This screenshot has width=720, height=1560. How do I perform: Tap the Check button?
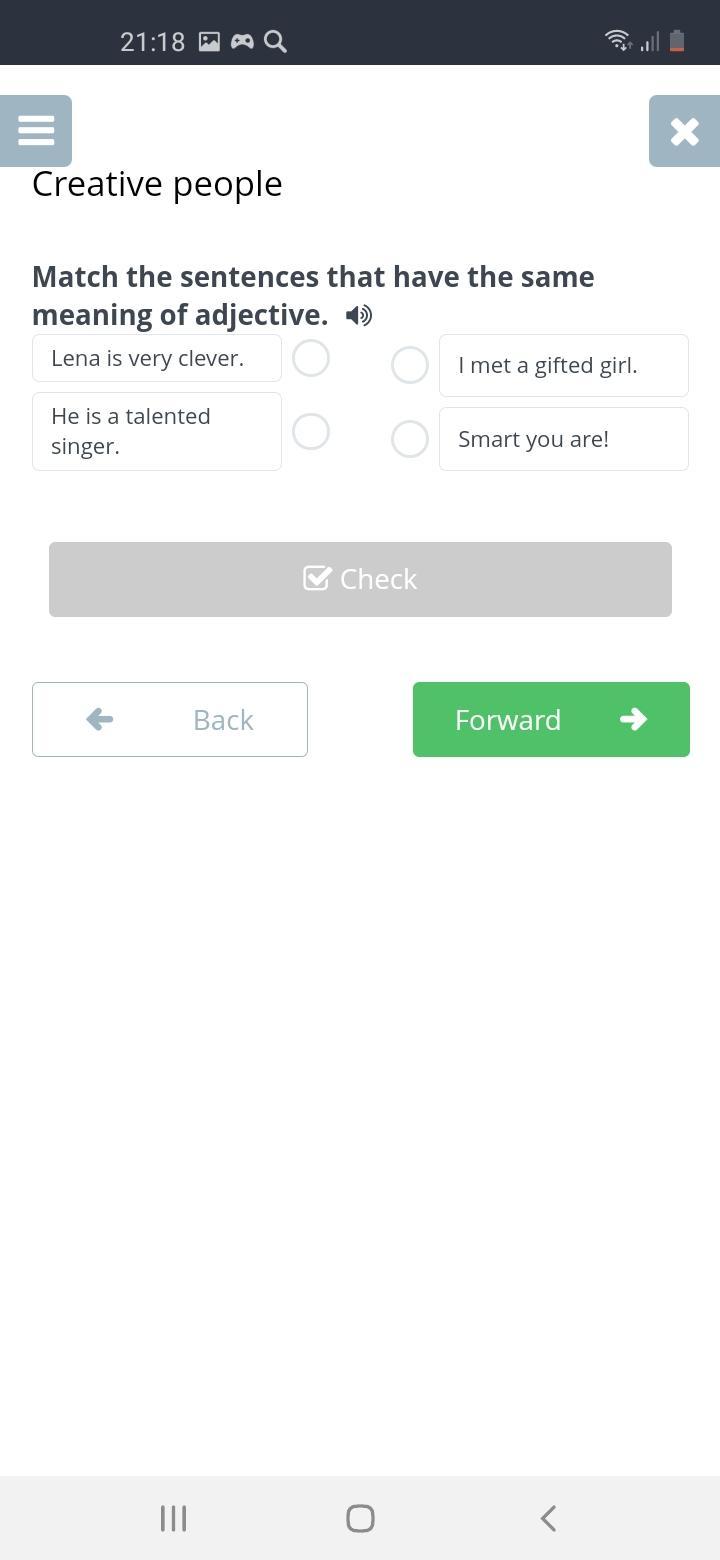click(360, 579)
